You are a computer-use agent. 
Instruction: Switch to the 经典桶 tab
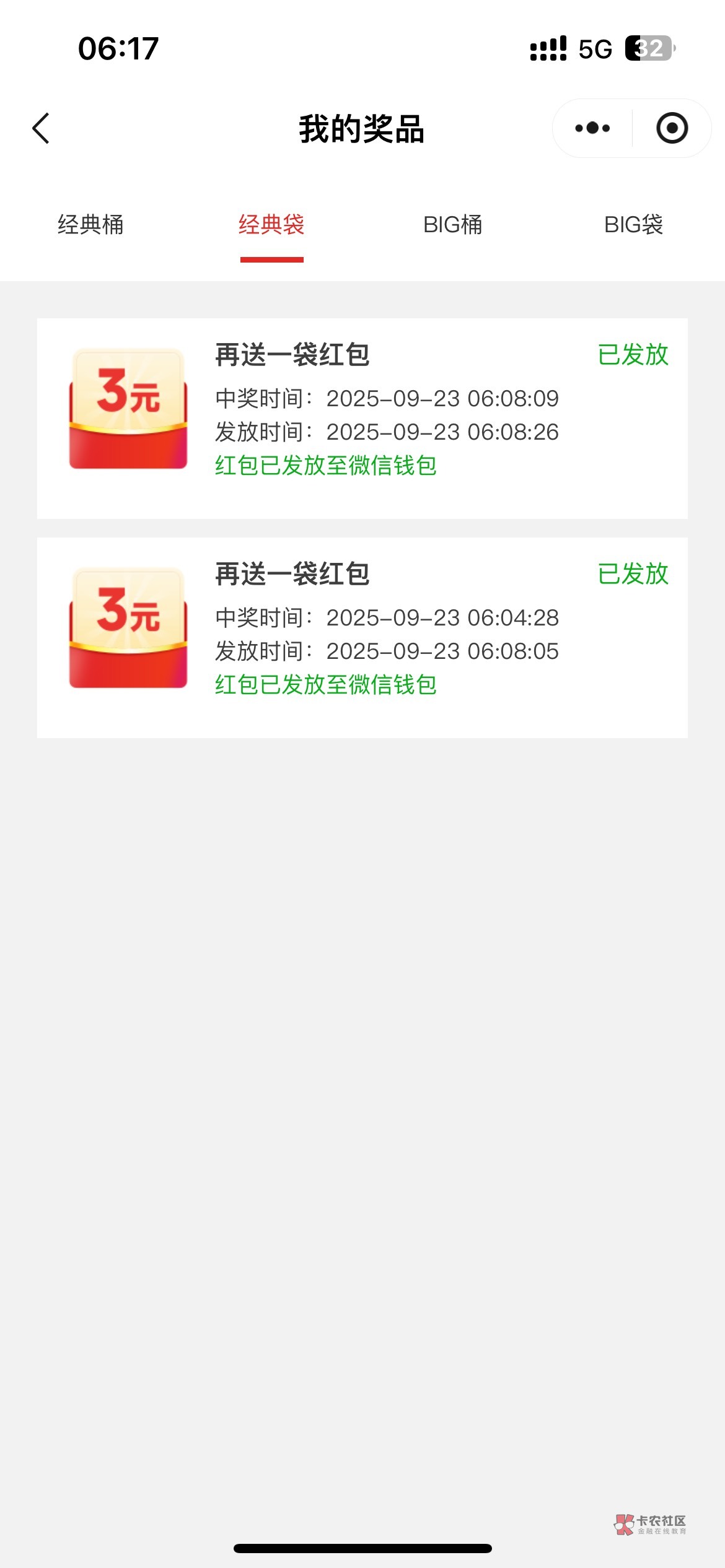tap(90, 225)
